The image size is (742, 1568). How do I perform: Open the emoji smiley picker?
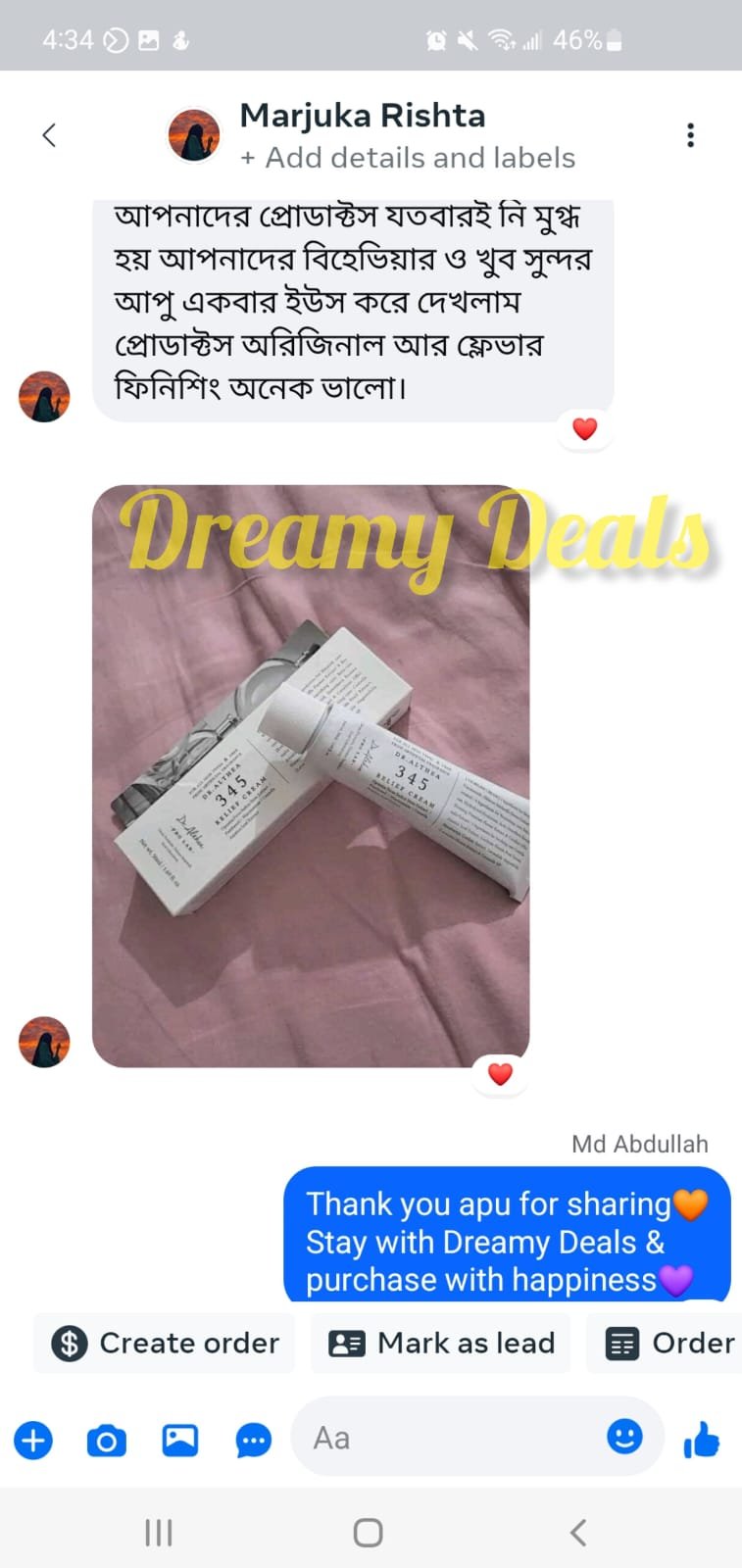pos(624,1437)
